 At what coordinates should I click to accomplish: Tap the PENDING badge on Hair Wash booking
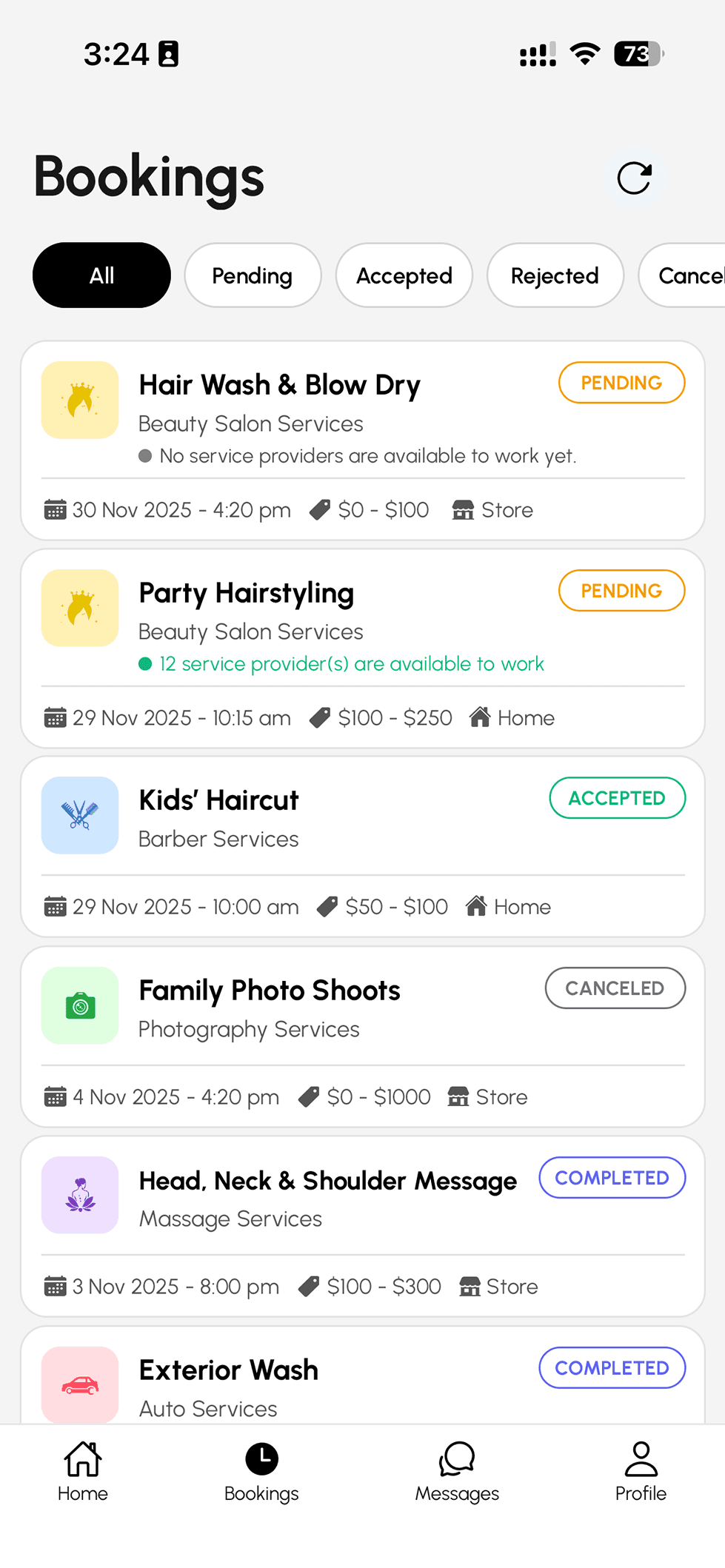click(621, 383)
